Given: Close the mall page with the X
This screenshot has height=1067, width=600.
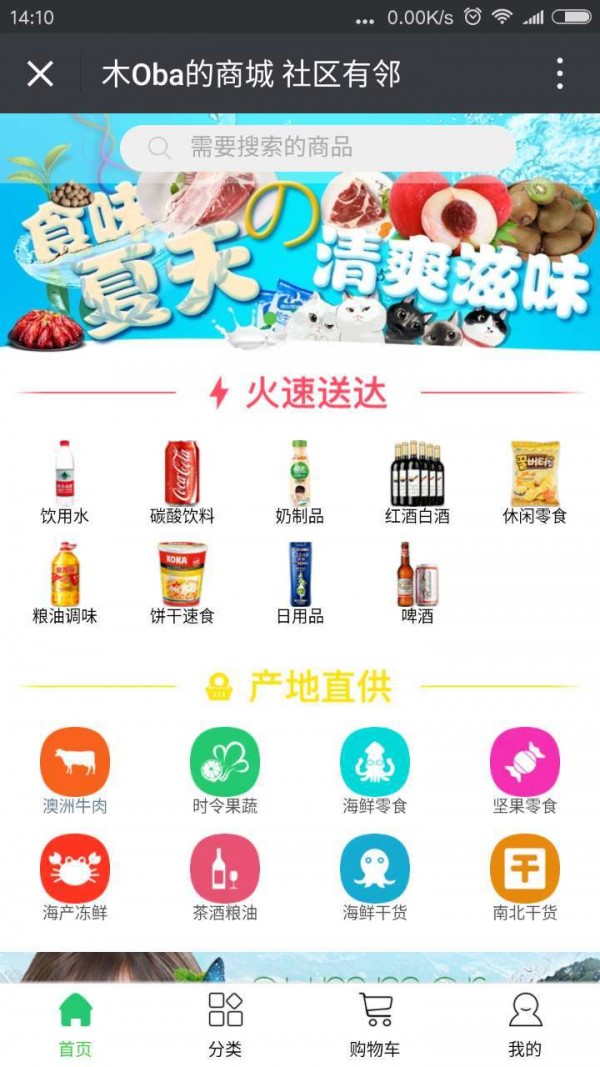Looking at the screenshot, I should [40, 73].
